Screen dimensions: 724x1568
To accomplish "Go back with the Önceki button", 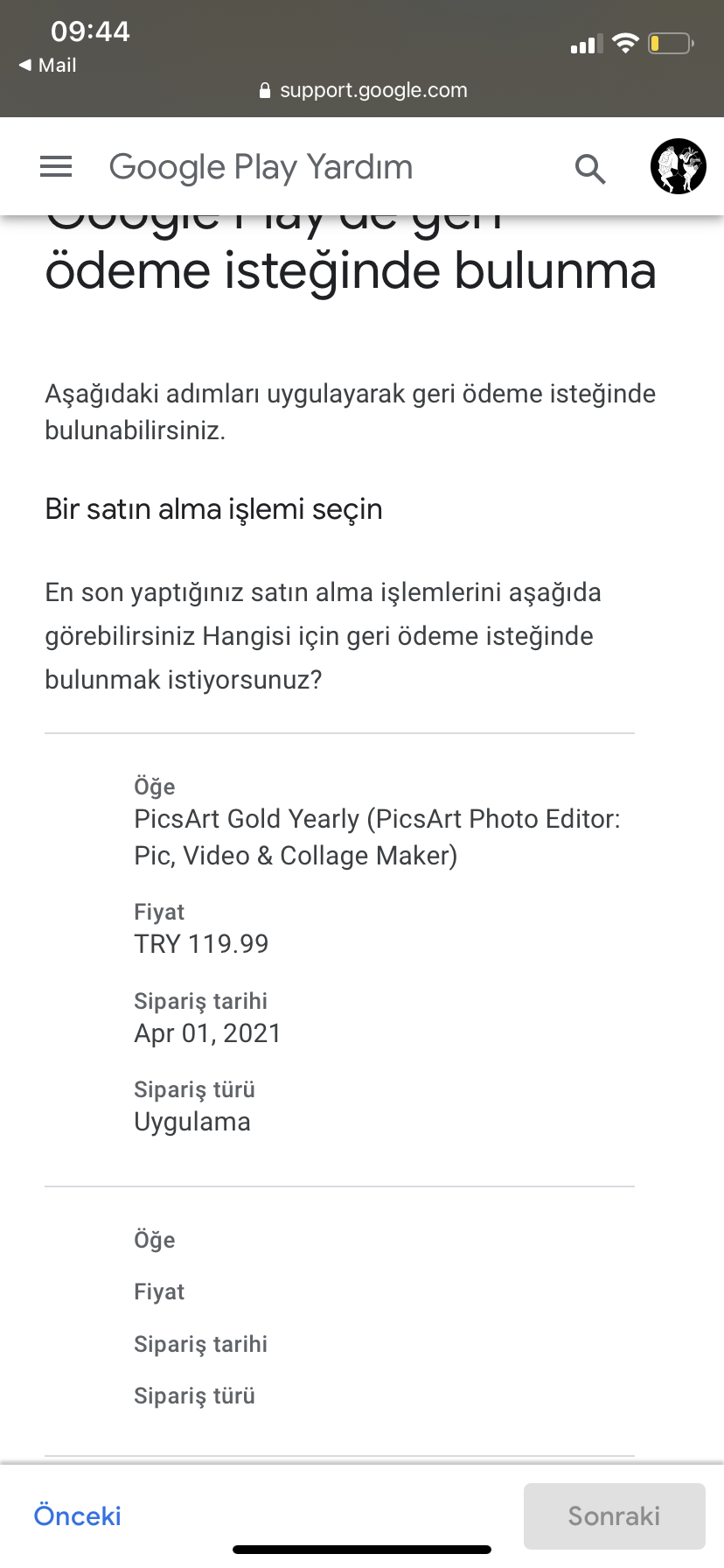I will [78, 1515].
